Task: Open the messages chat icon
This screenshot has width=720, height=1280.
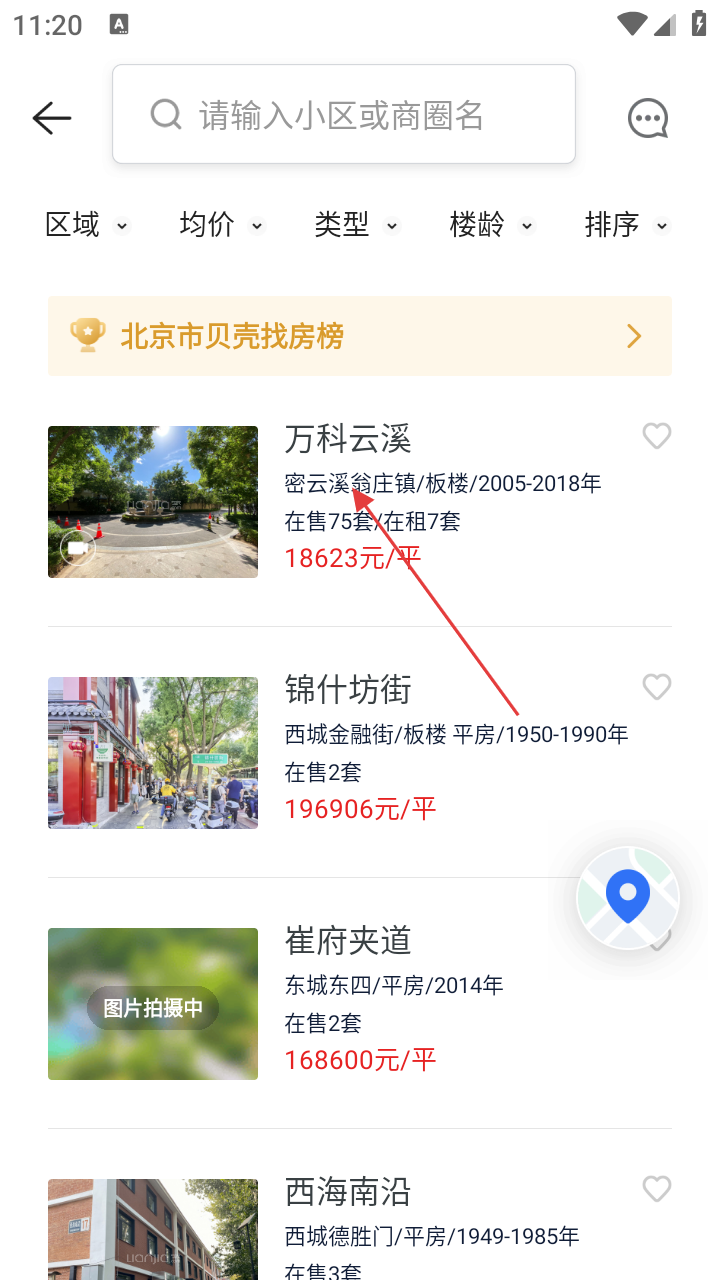Action: [647, 118]
